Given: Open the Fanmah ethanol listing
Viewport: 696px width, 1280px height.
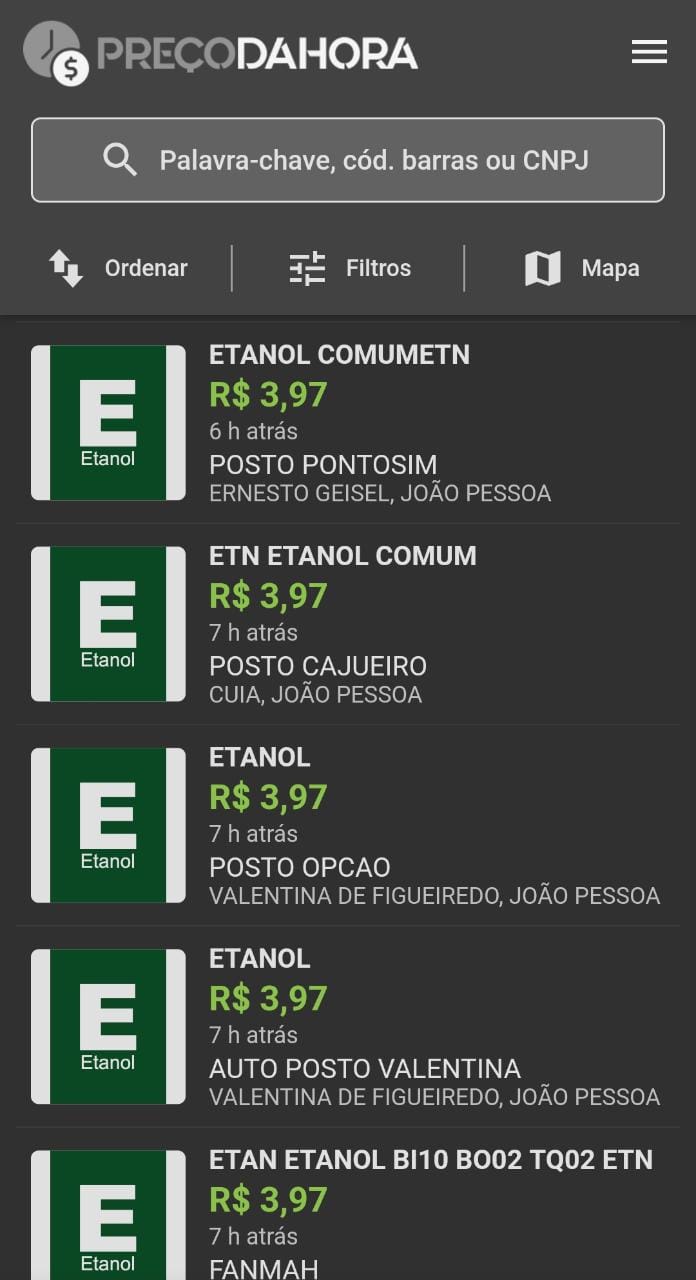Looking at the screenshot, I should (348, 1204).
